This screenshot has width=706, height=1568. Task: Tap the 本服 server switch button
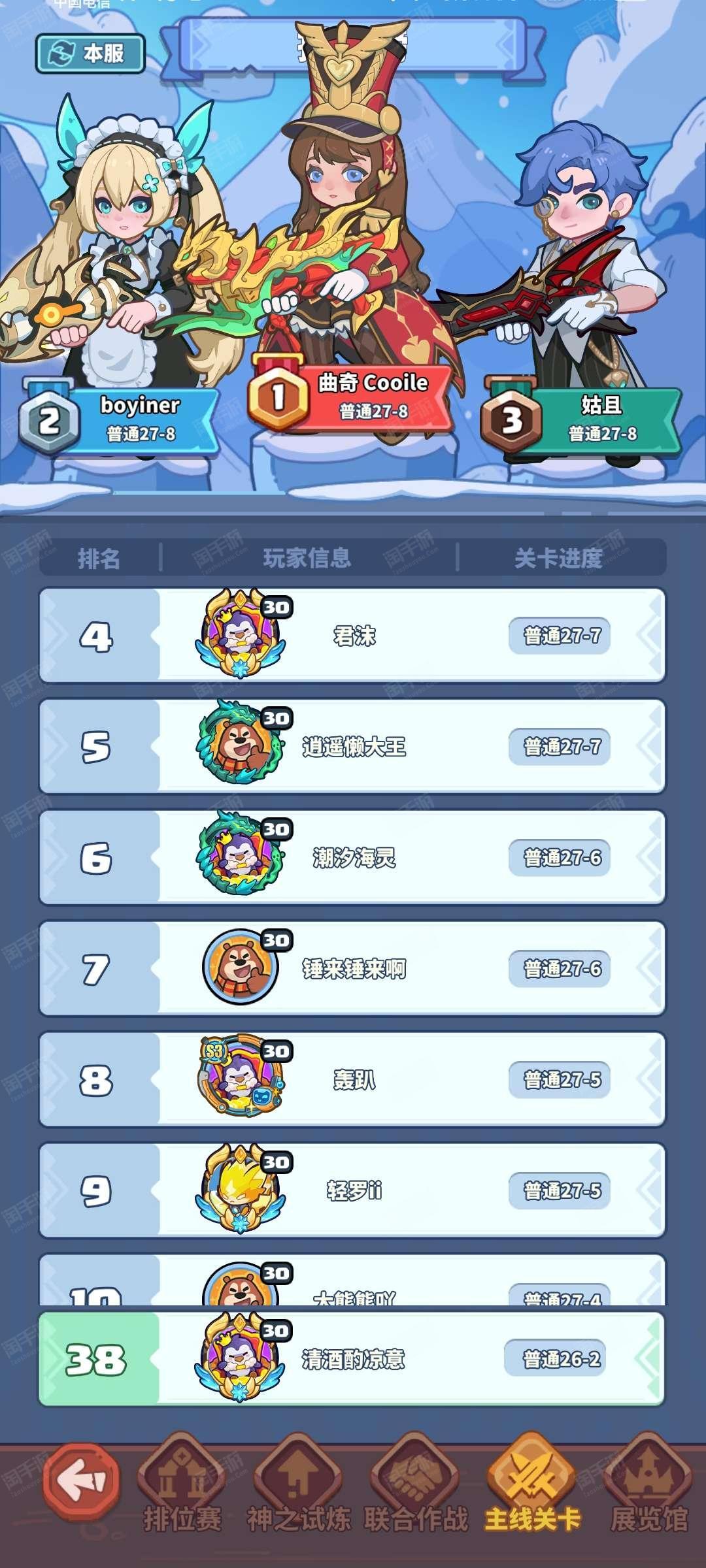pos(90,54)
